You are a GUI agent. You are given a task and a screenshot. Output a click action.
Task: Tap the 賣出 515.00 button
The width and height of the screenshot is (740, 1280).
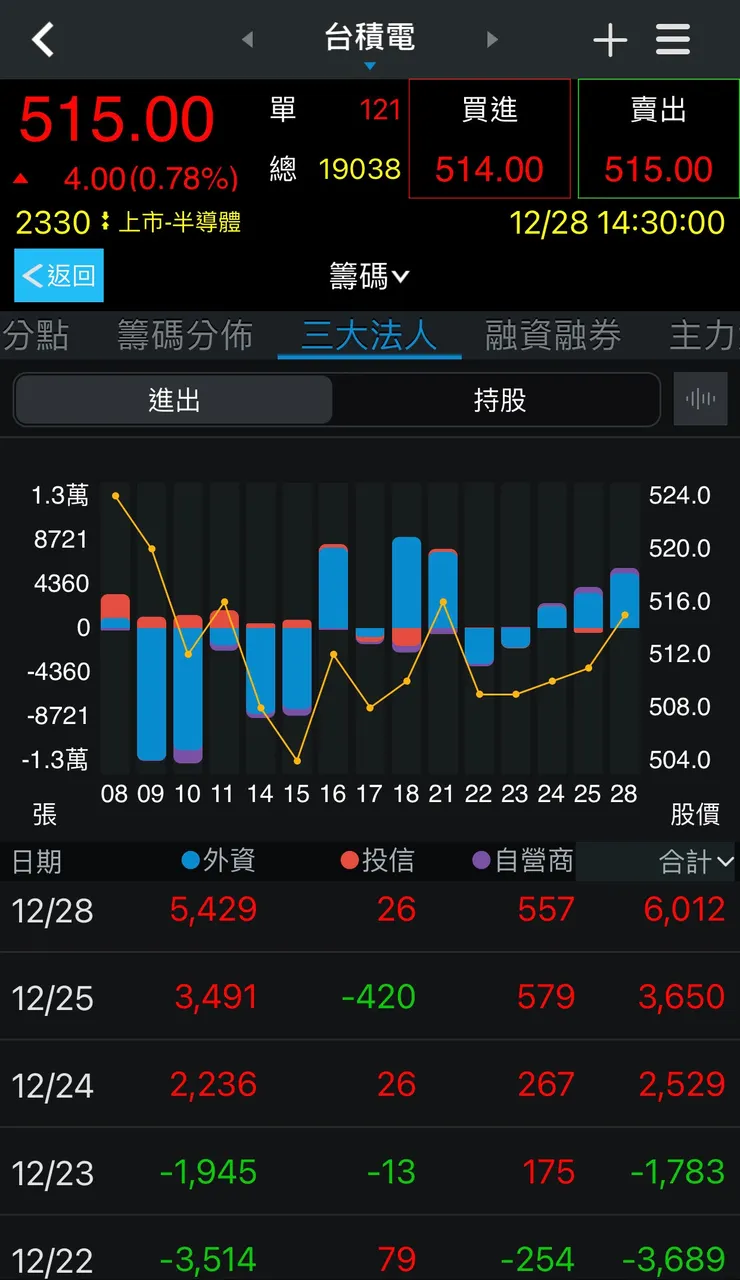coord(658,139)
